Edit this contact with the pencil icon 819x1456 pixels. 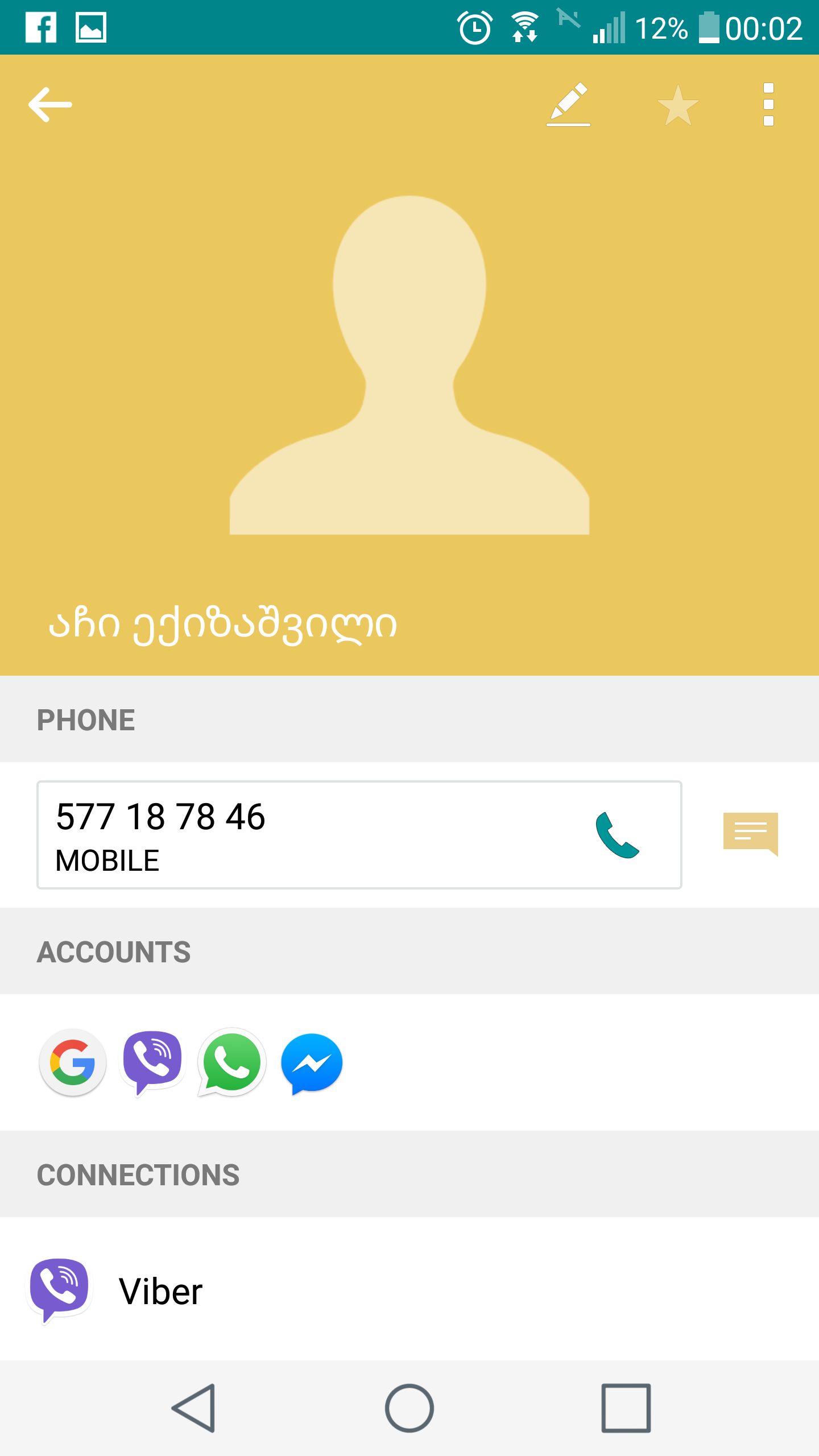568,105
